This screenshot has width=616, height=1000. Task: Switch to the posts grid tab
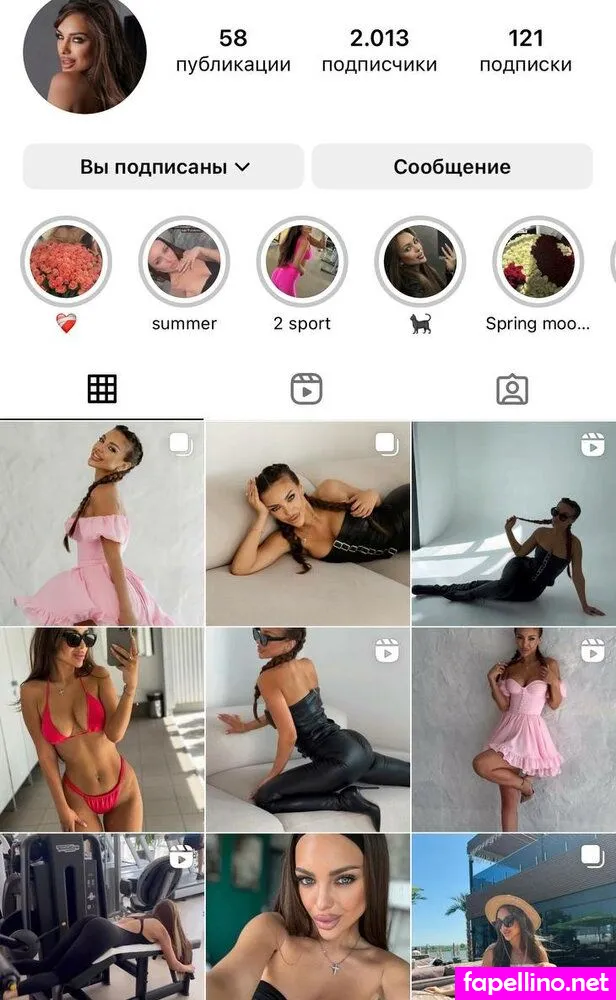point(102,389)
